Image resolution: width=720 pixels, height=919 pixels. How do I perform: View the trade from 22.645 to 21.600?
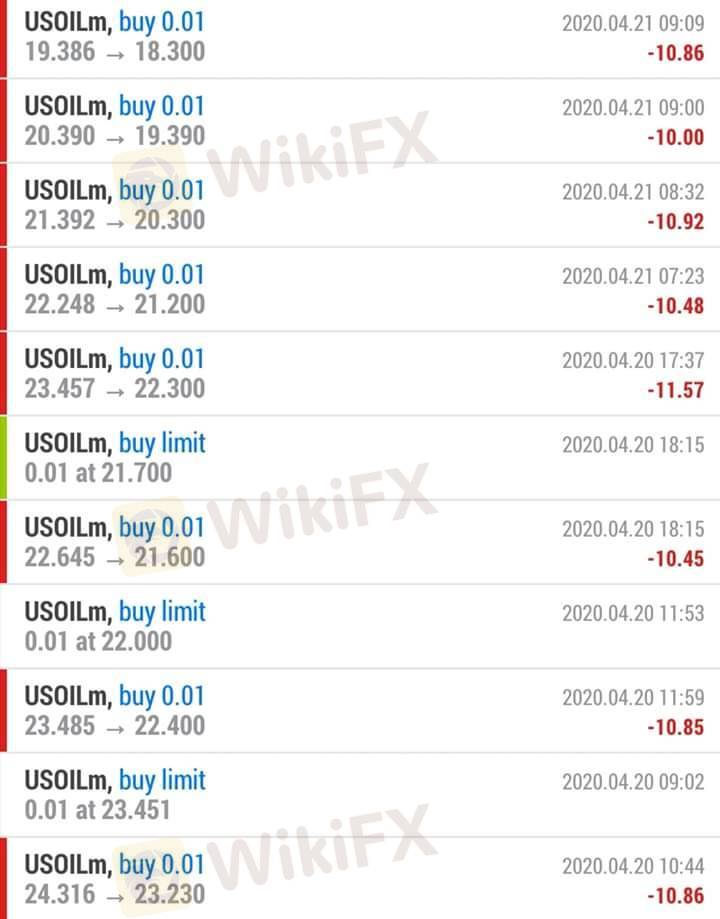[360, 542]
